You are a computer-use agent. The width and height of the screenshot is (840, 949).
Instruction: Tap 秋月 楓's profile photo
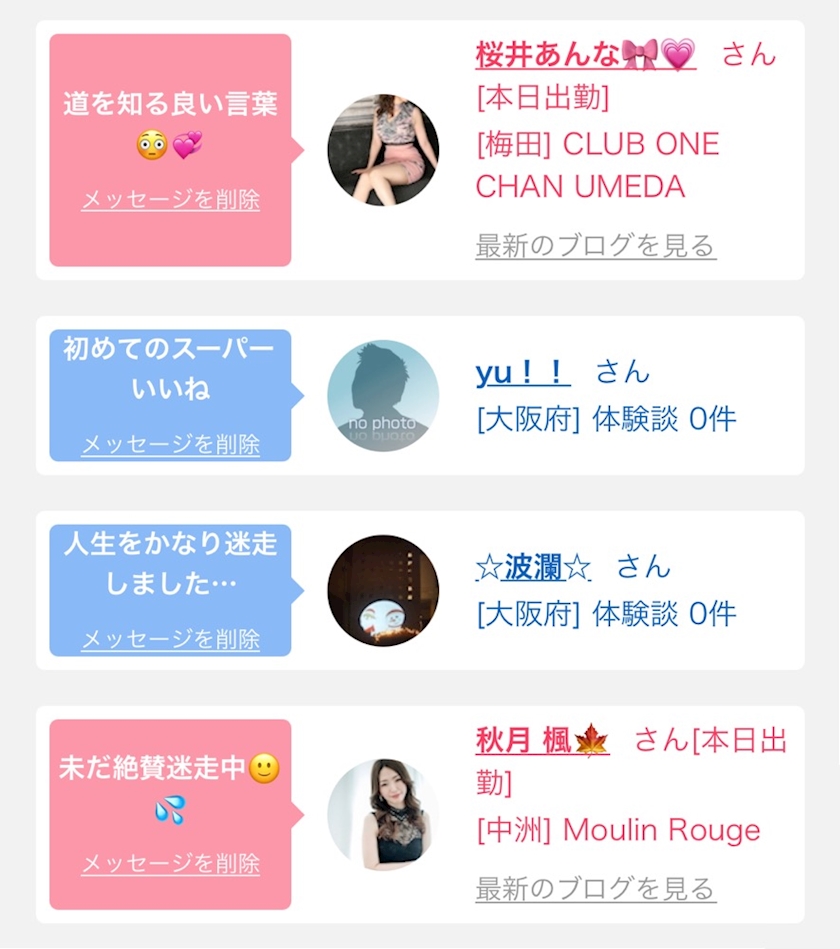click(383, 815)
